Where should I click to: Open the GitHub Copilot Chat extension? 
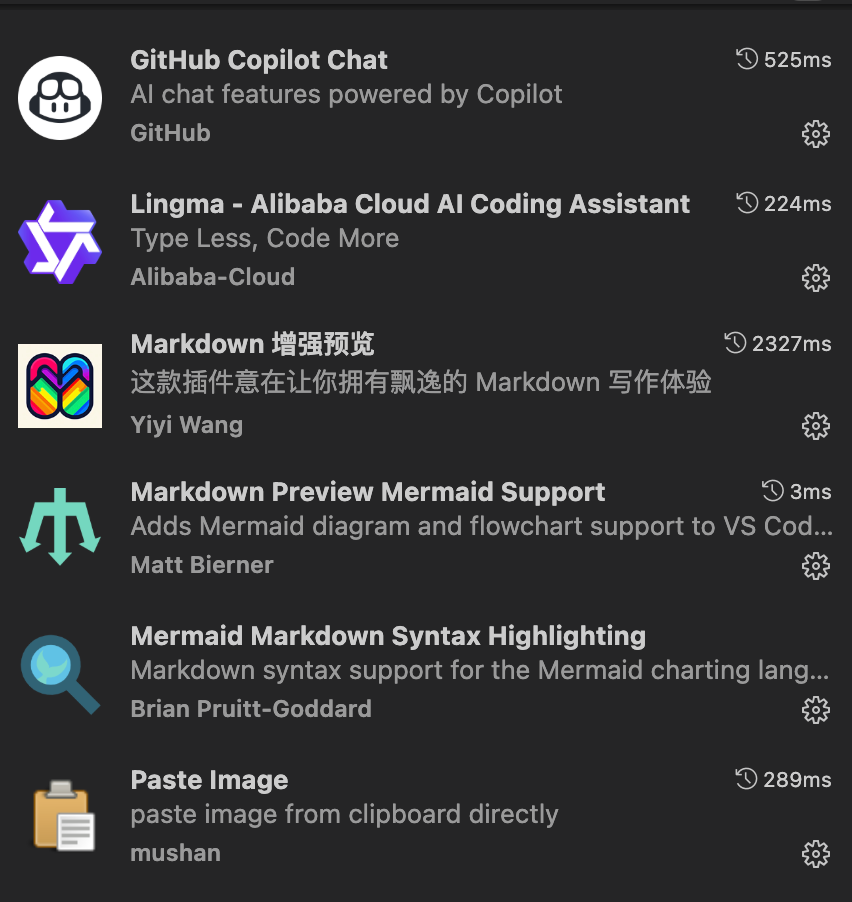[259, 60]
